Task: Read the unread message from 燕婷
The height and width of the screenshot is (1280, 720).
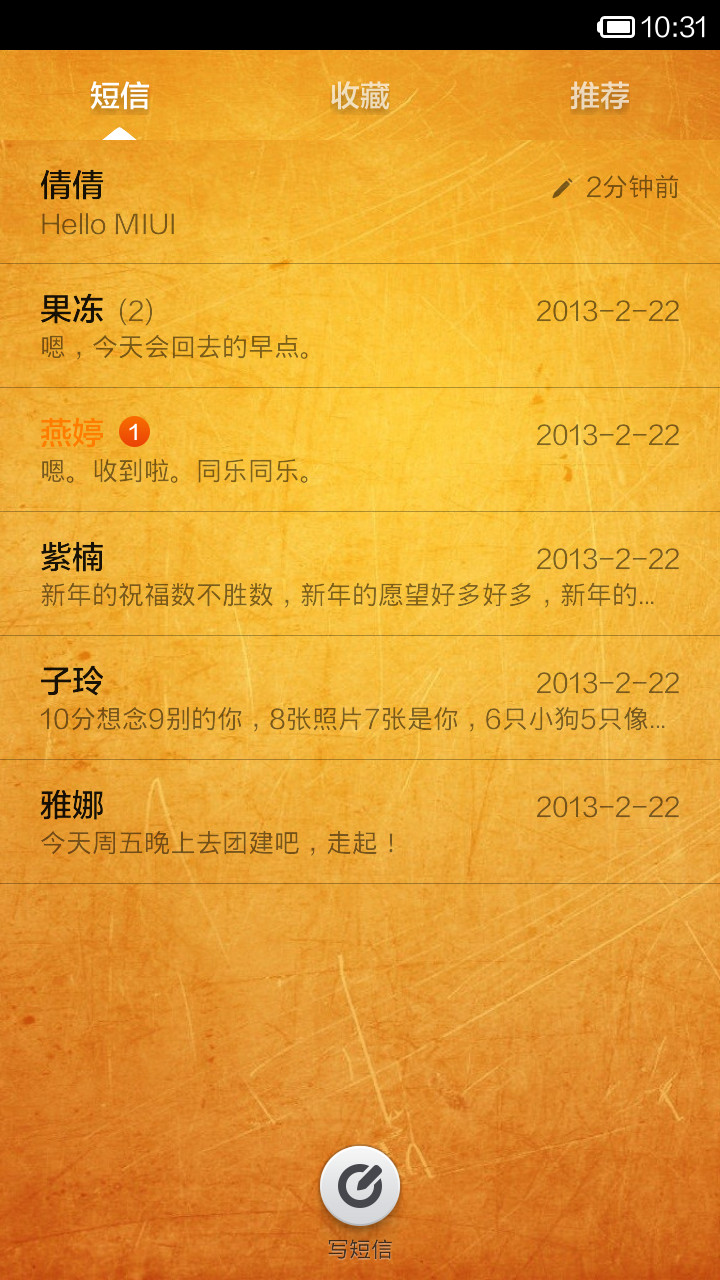Action: [360, 450]
